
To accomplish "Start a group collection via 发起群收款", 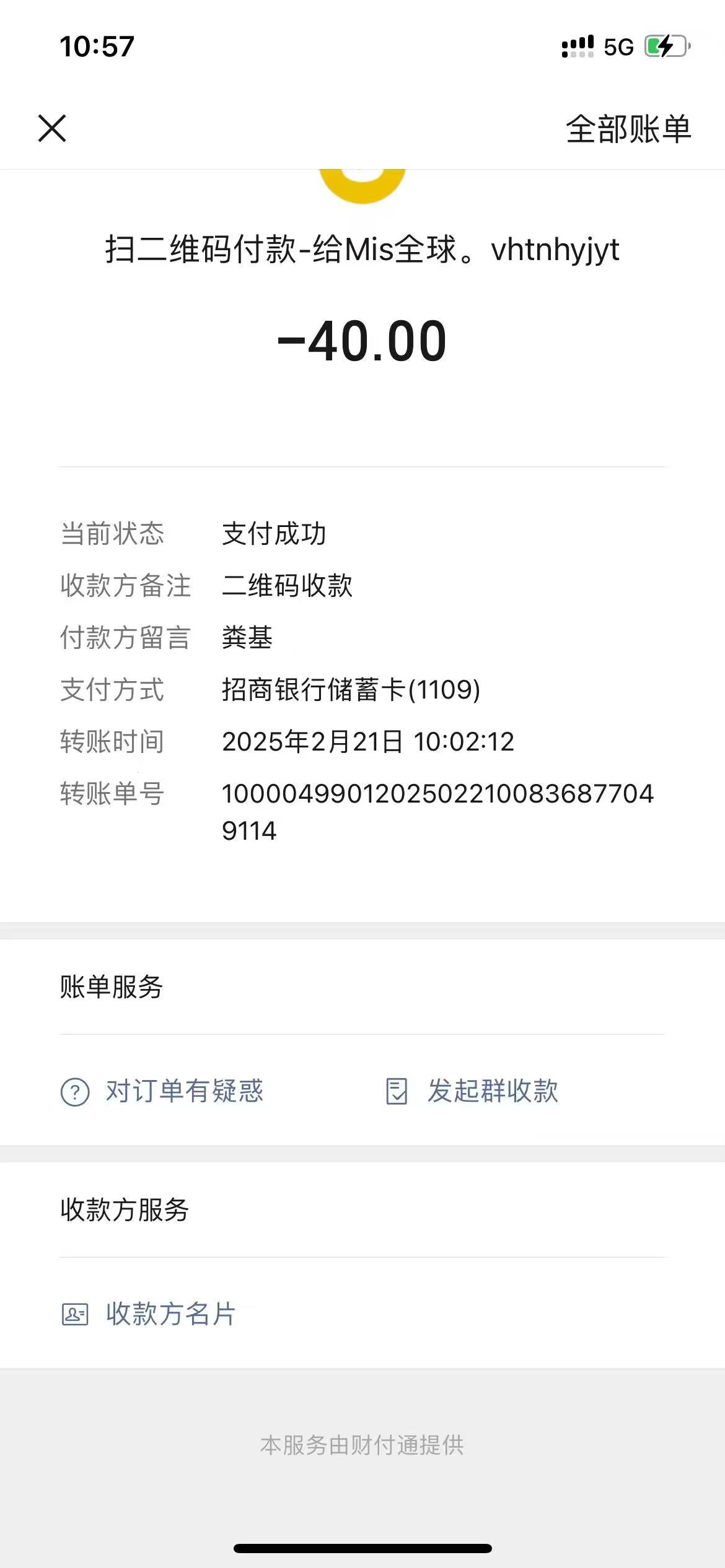I will click(472, 1091).
